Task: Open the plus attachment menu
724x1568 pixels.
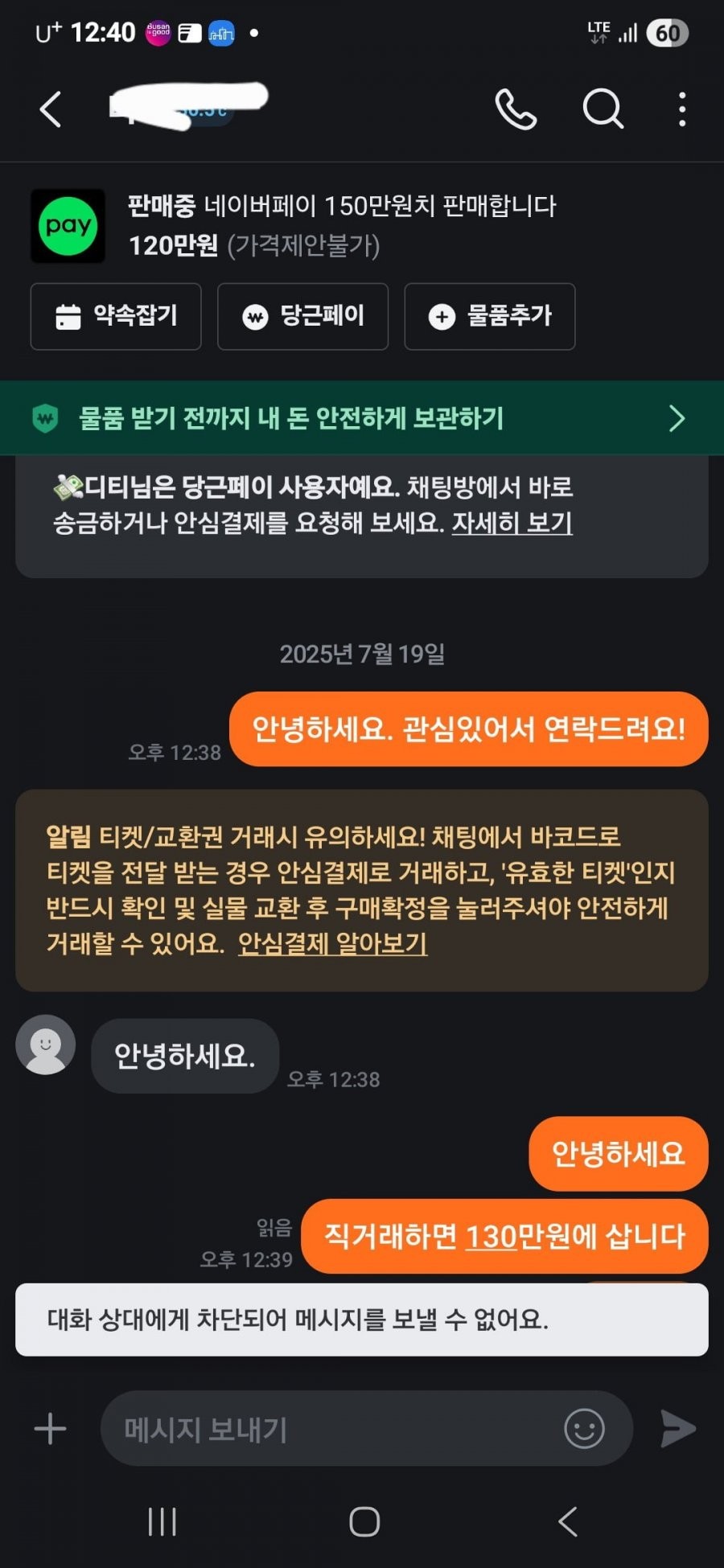Action: (x=51, y=1429)
